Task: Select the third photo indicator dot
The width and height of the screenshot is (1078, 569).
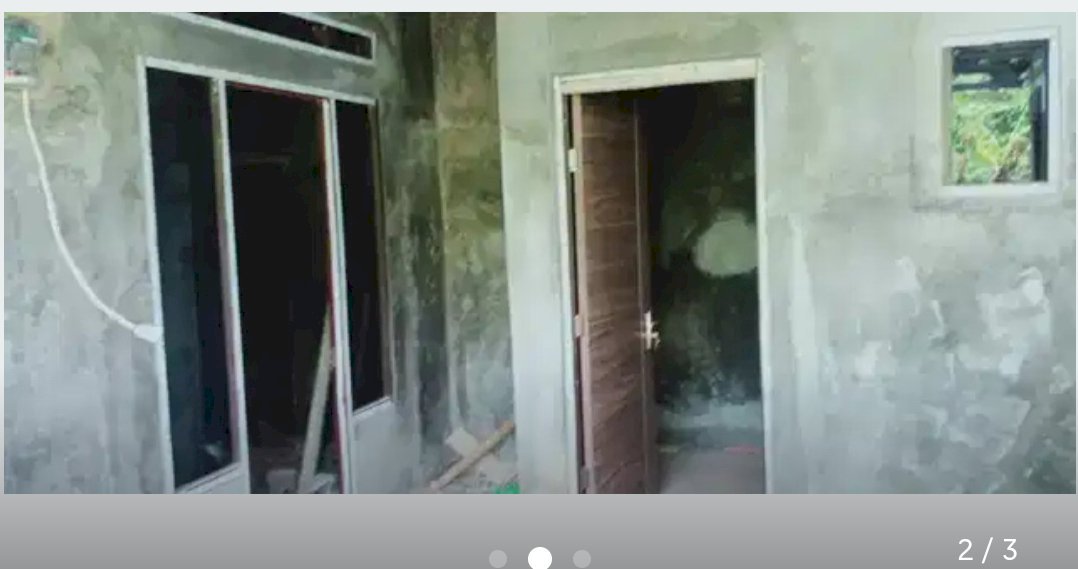Action: click(x=582, y=558)
